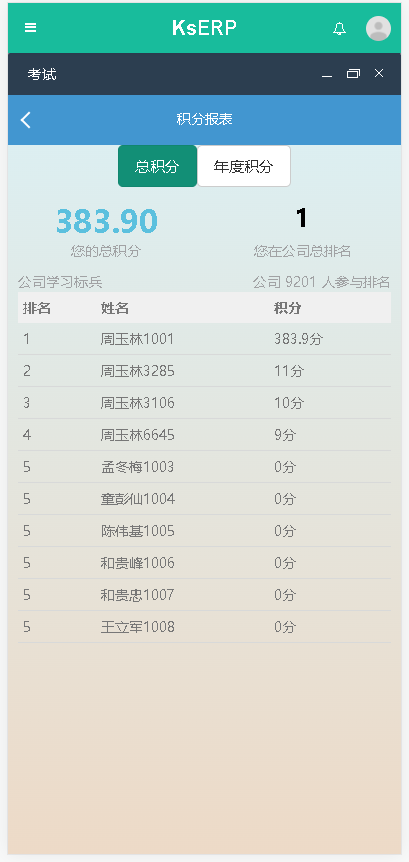The width and height of the screenshot is (409, 862).
Task: Open the notifications bell
Action: coord(340,29)
